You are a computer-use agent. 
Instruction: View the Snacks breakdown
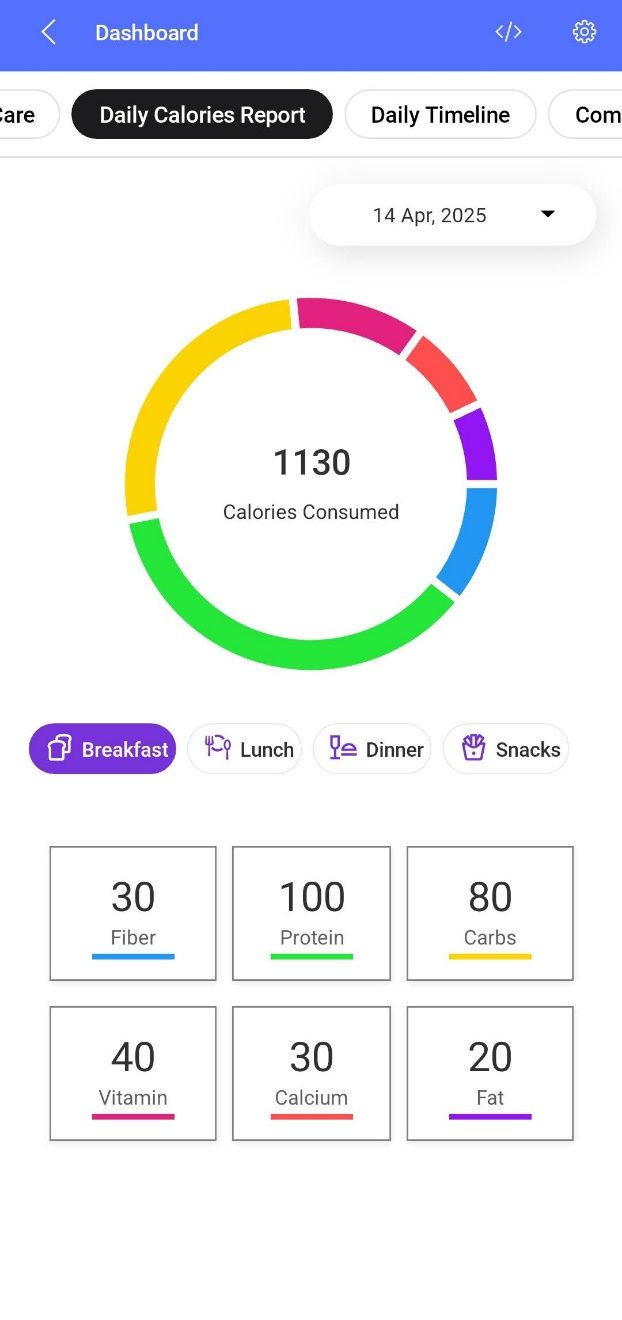pos(506,749)
